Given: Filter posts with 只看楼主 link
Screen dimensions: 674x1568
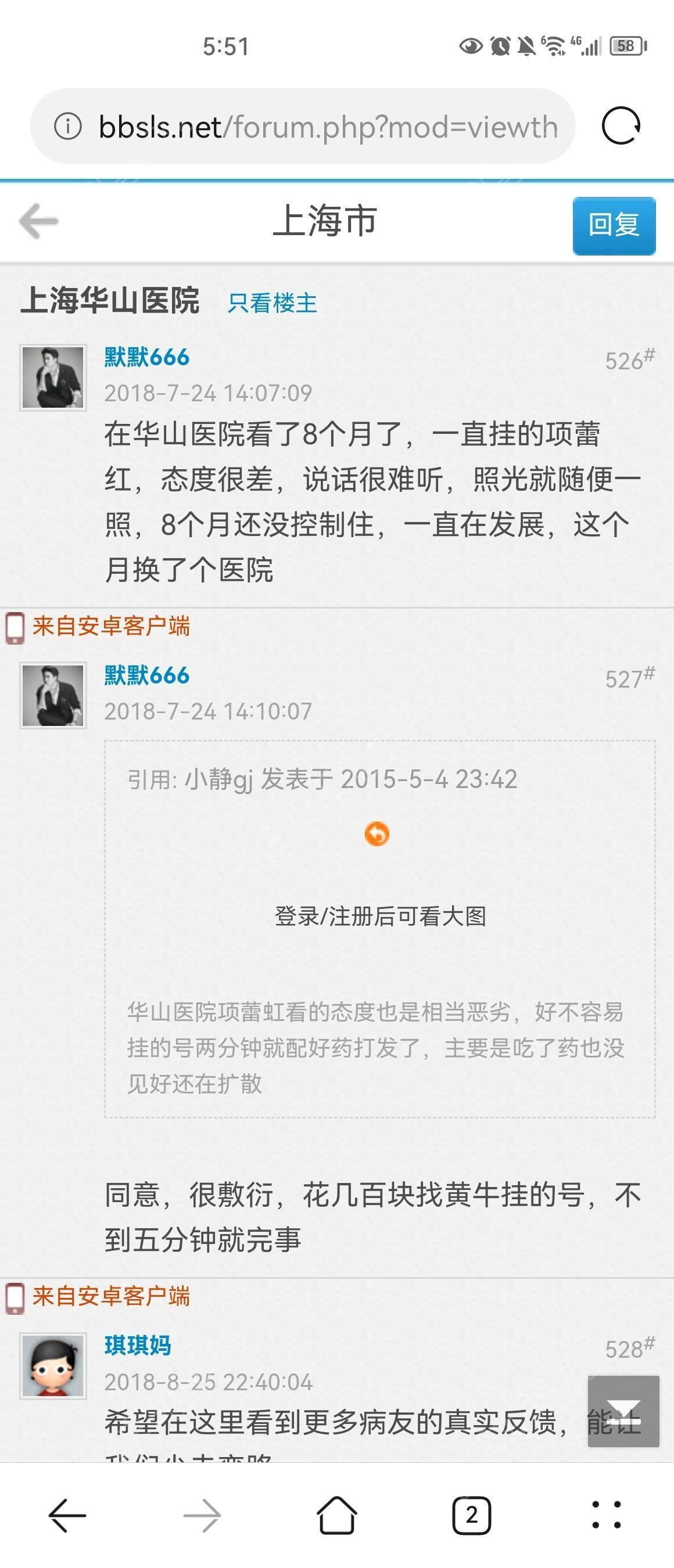Looking at the screenshot, I should click(x=272, y=303).
